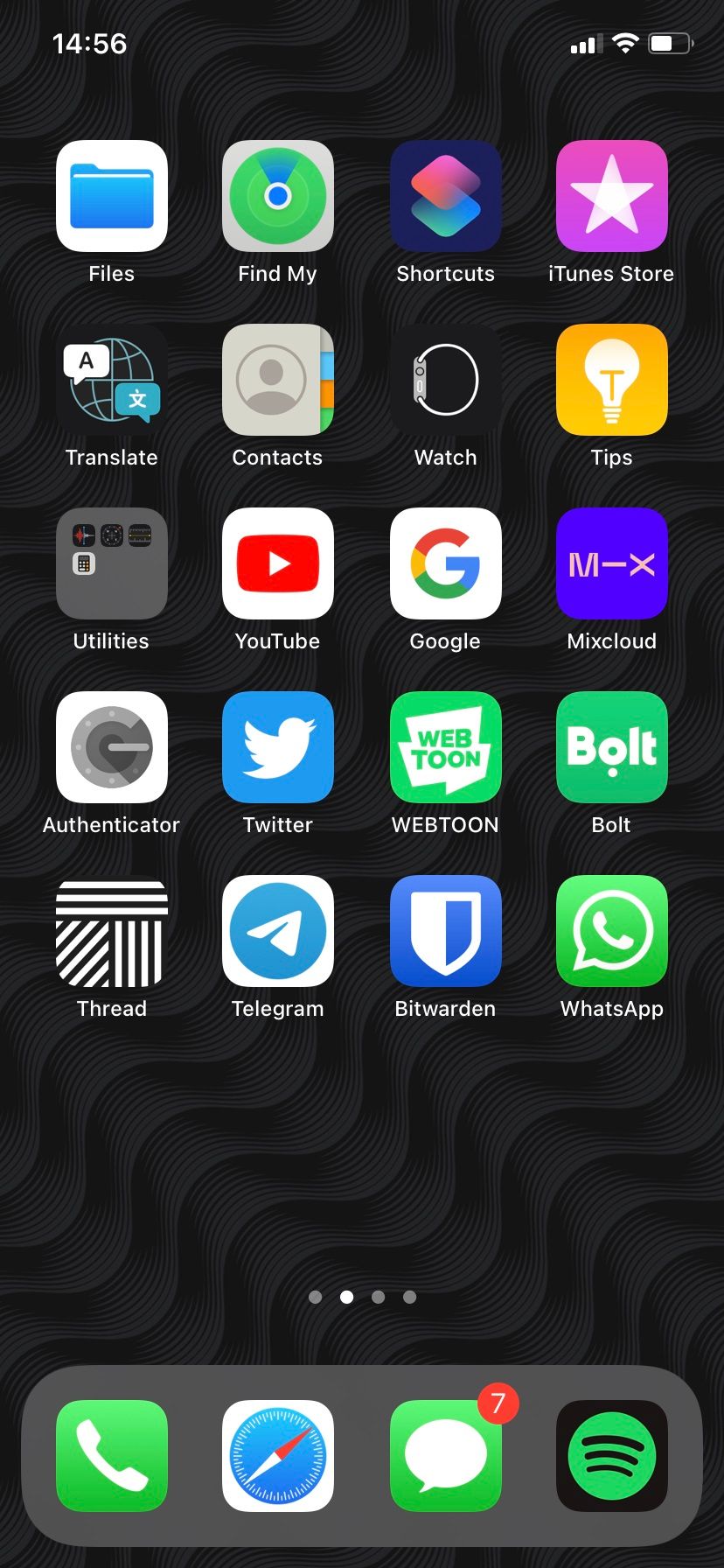Open the Utilities folder

111,563
